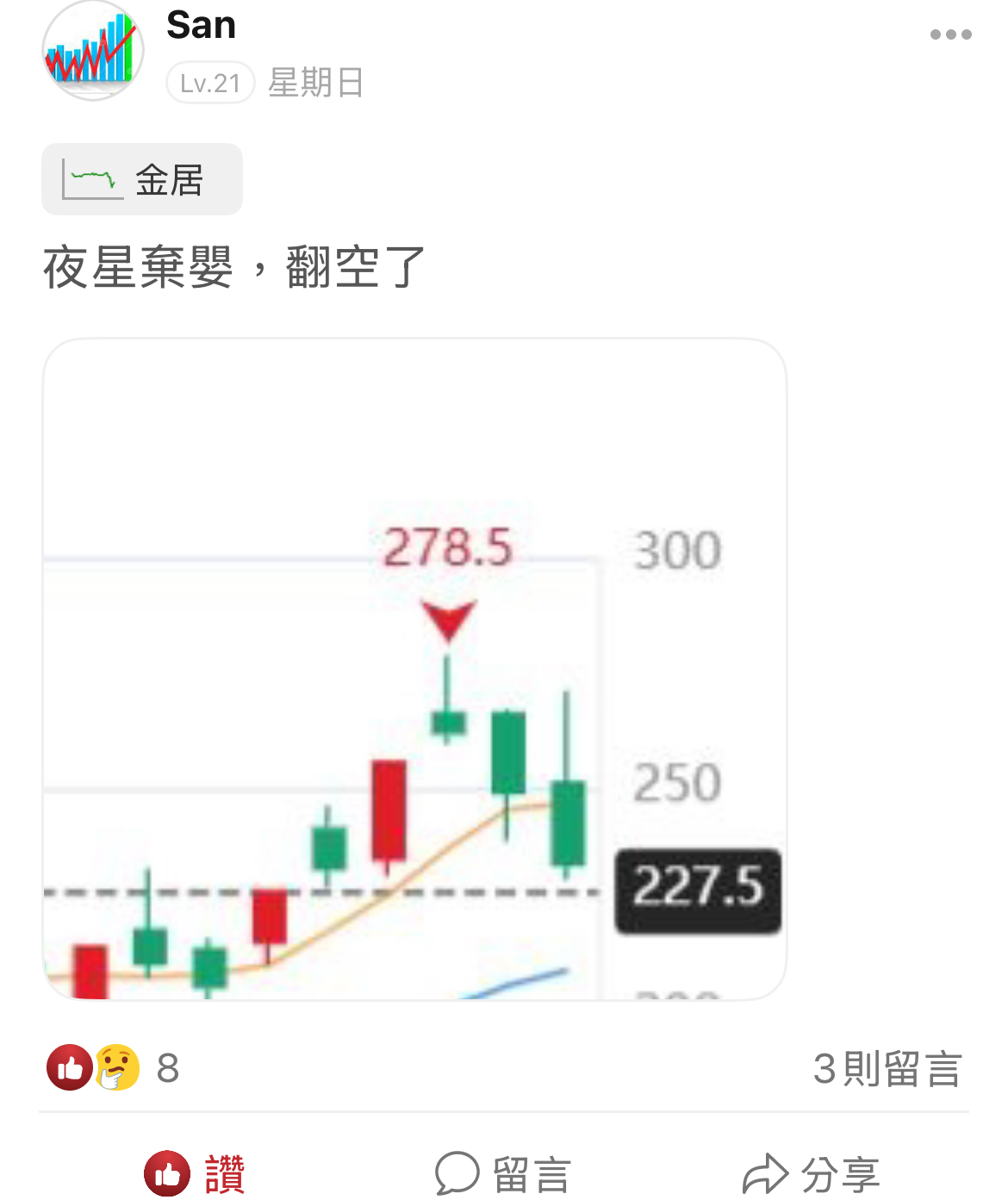Open San's profile avatar
The height and width of the screenshot is (1200, 1008).
pyautogui.click(x=92, y=52)
